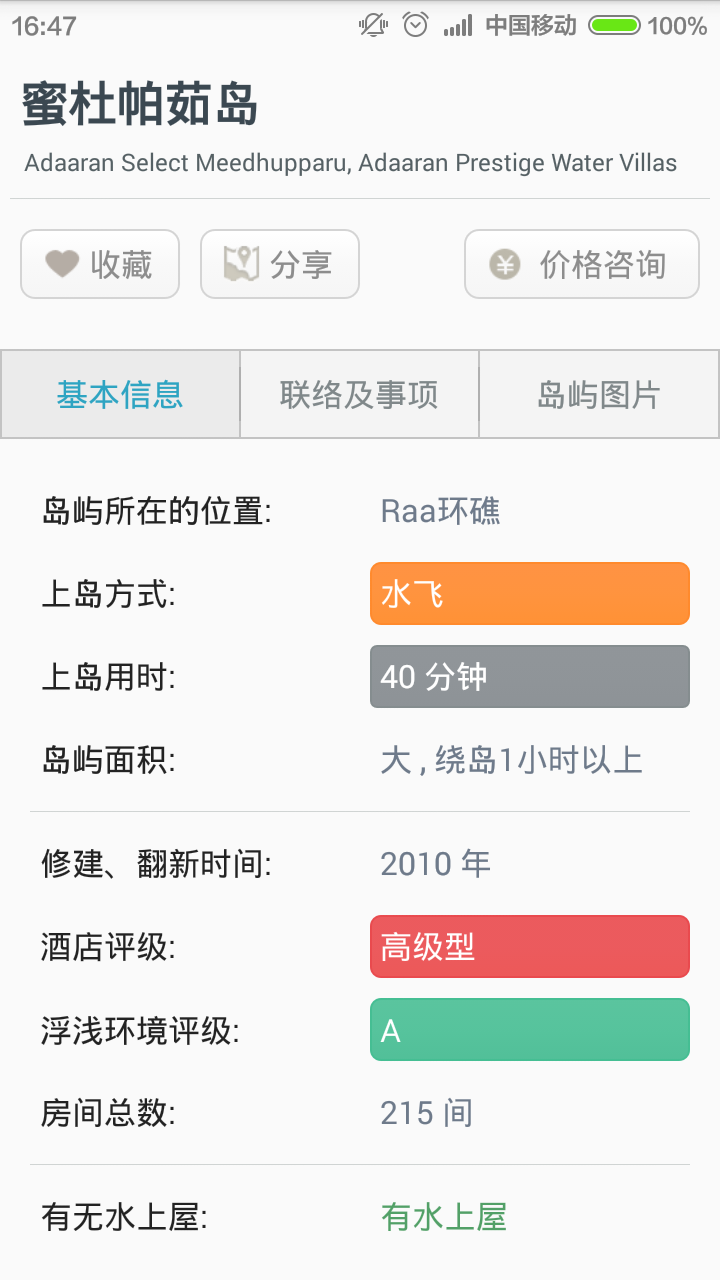Click the 有水上屋 link
The height and width of the screenshot is (1280, 720).
pyautogui.click(x=443, y=1216)
